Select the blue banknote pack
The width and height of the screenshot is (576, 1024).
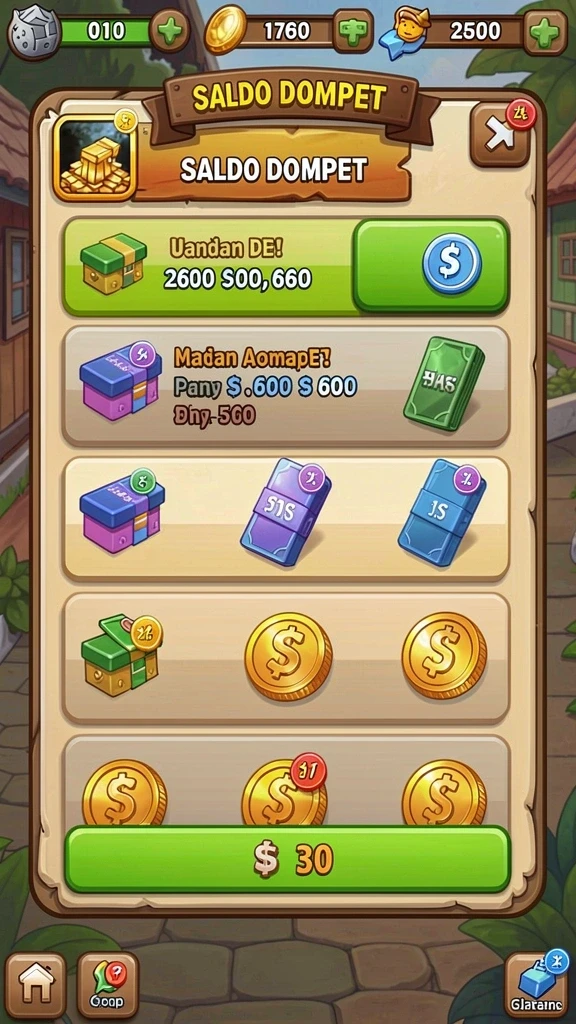click(442, 511)
